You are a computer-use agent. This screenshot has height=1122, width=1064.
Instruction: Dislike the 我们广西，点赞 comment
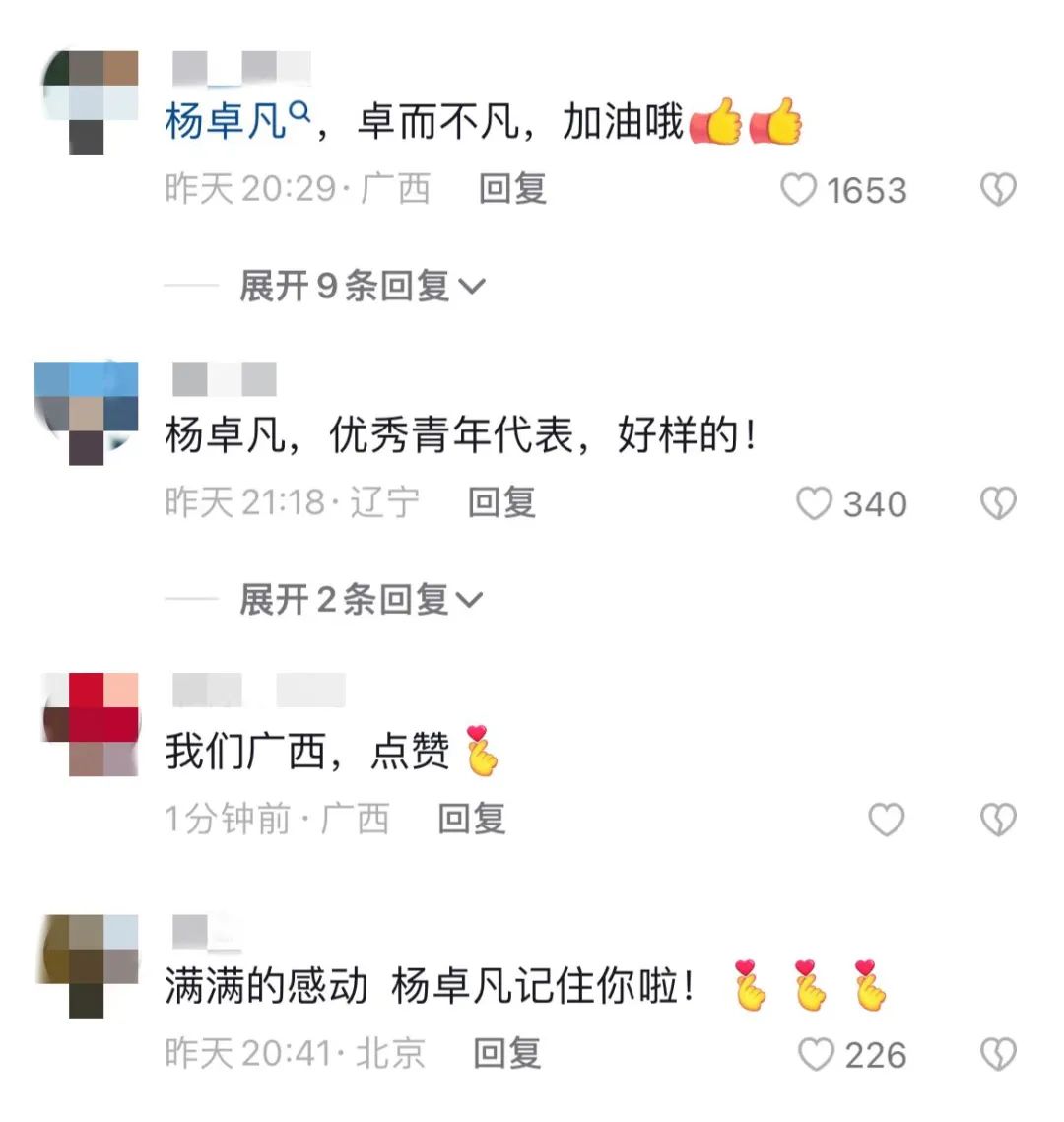coord(998,820)
